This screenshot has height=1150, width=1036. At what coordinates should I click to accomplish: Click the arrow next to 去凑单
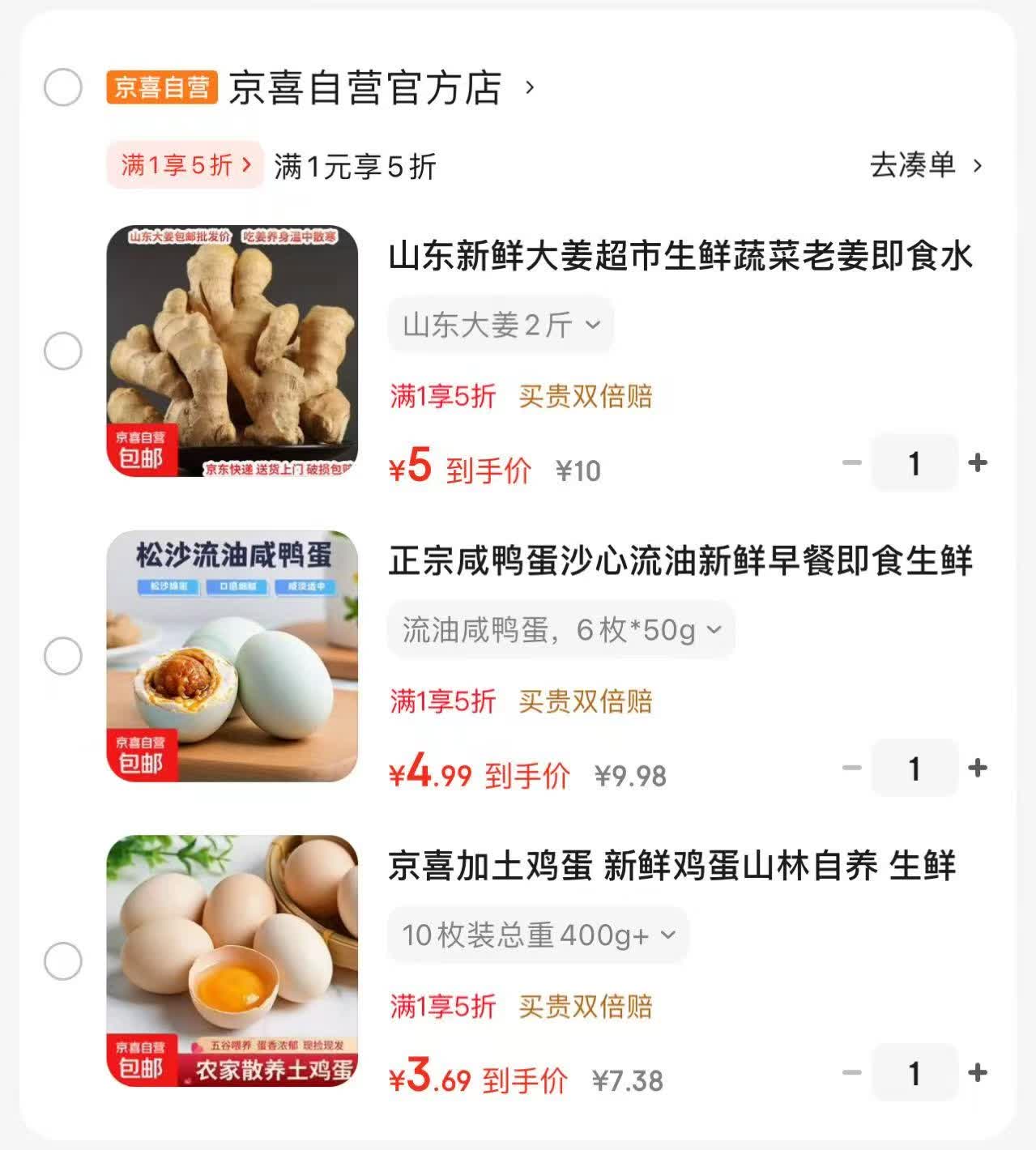click(978, 164)
